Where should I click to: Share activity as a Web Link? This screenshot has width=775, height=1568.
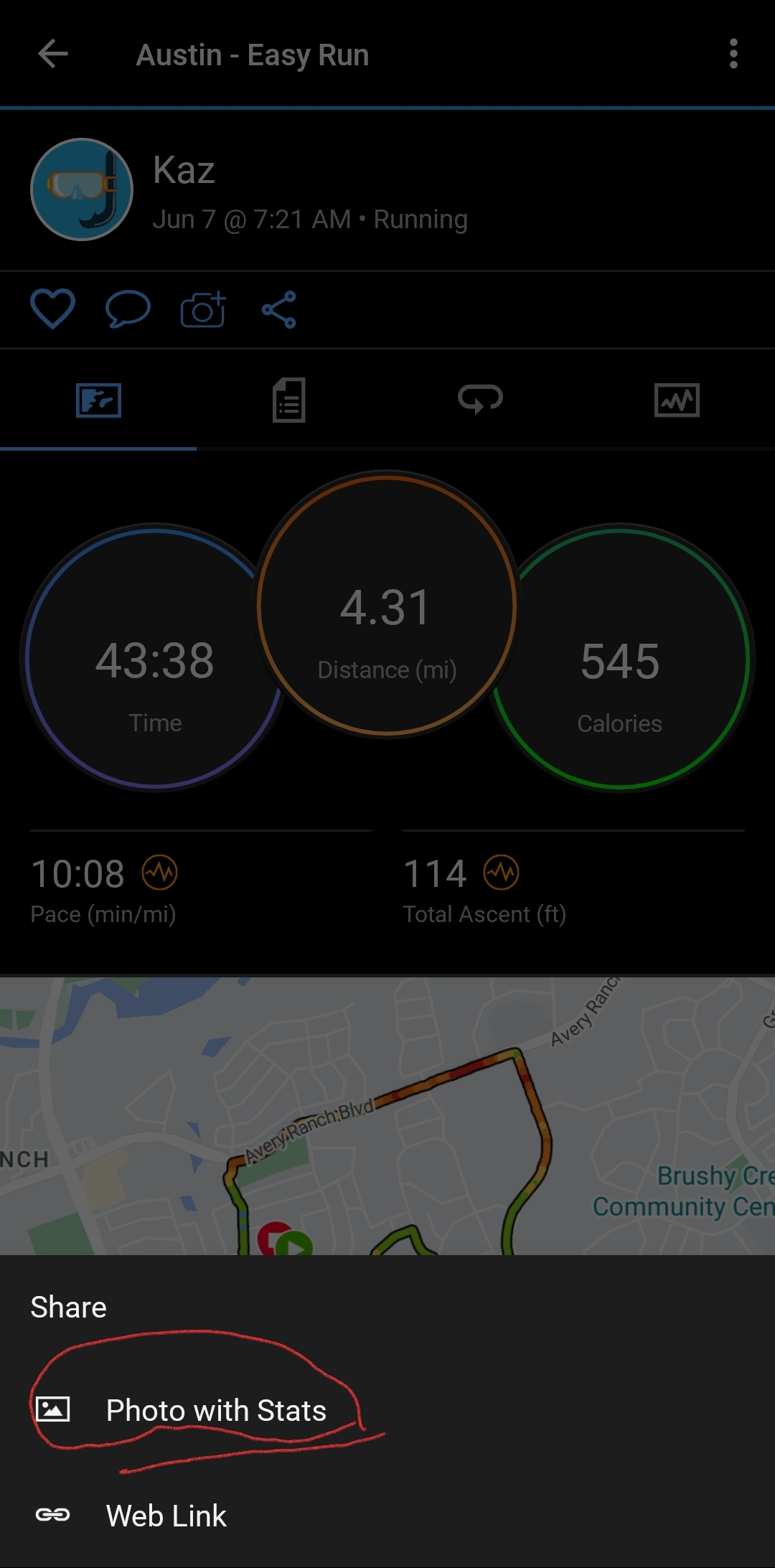[166, 1516]
